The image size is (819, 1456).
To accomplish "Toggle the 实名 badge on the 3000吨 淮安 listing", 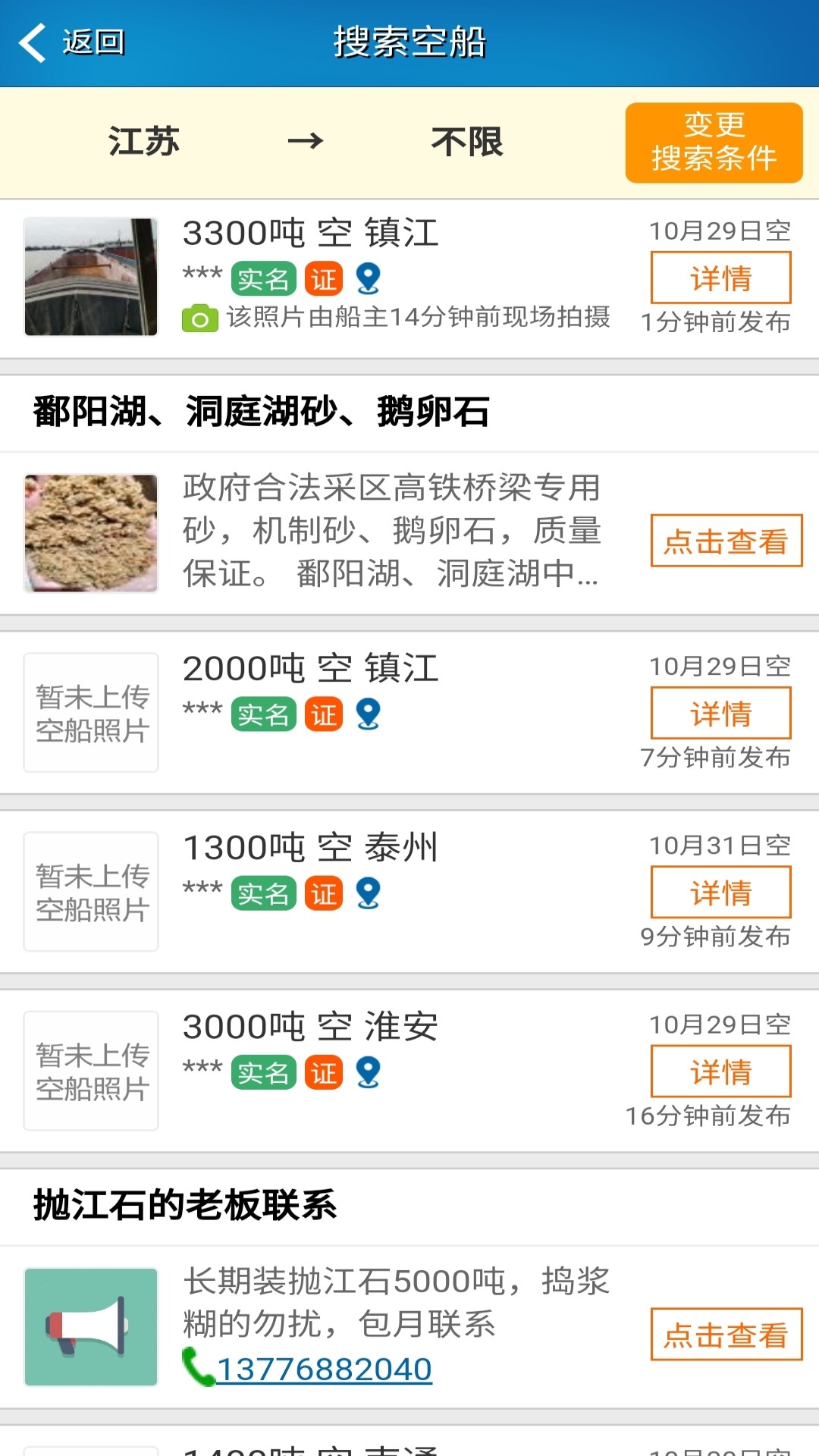I will [263, 1073].
